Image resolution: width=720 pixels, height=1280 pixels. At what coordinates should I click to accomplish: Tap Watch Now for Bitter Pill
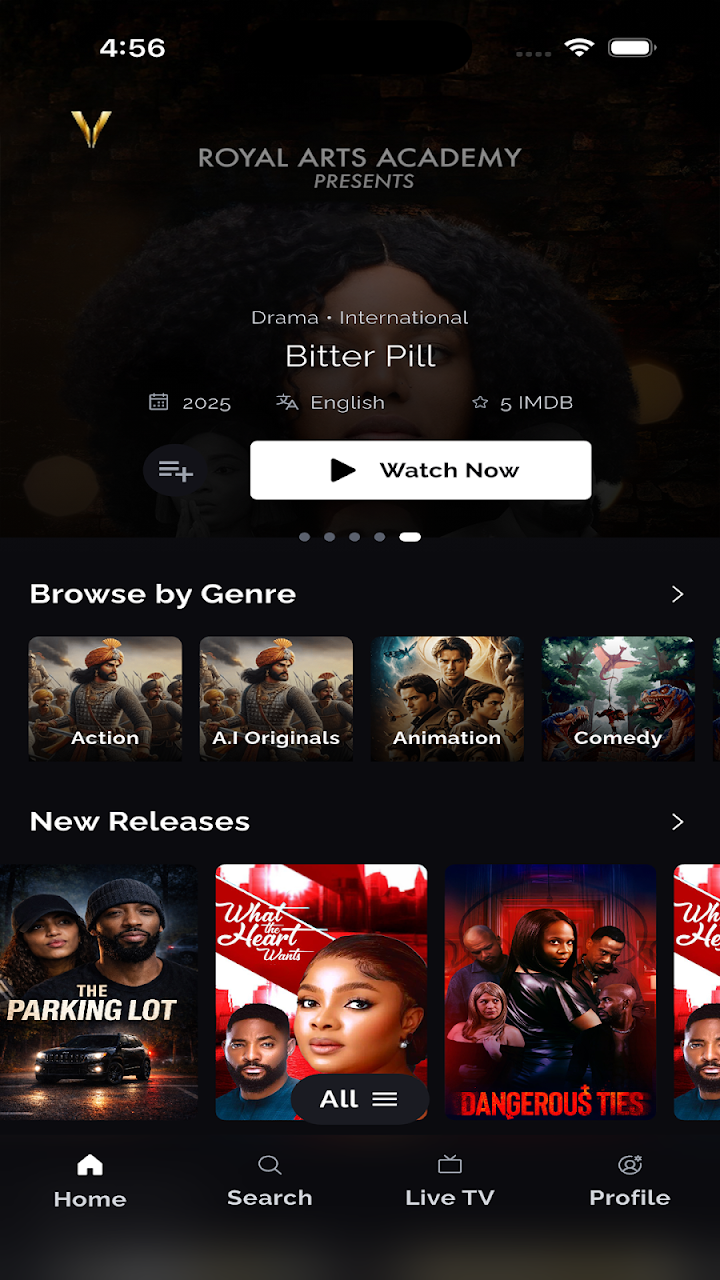coord(421,470)
